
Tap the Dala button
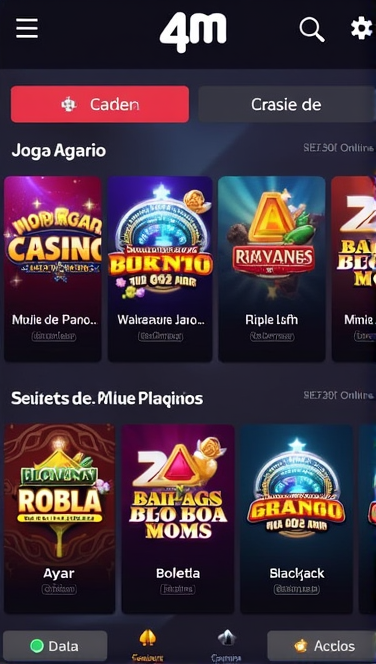pyautogui.click(x=55, y=646)
